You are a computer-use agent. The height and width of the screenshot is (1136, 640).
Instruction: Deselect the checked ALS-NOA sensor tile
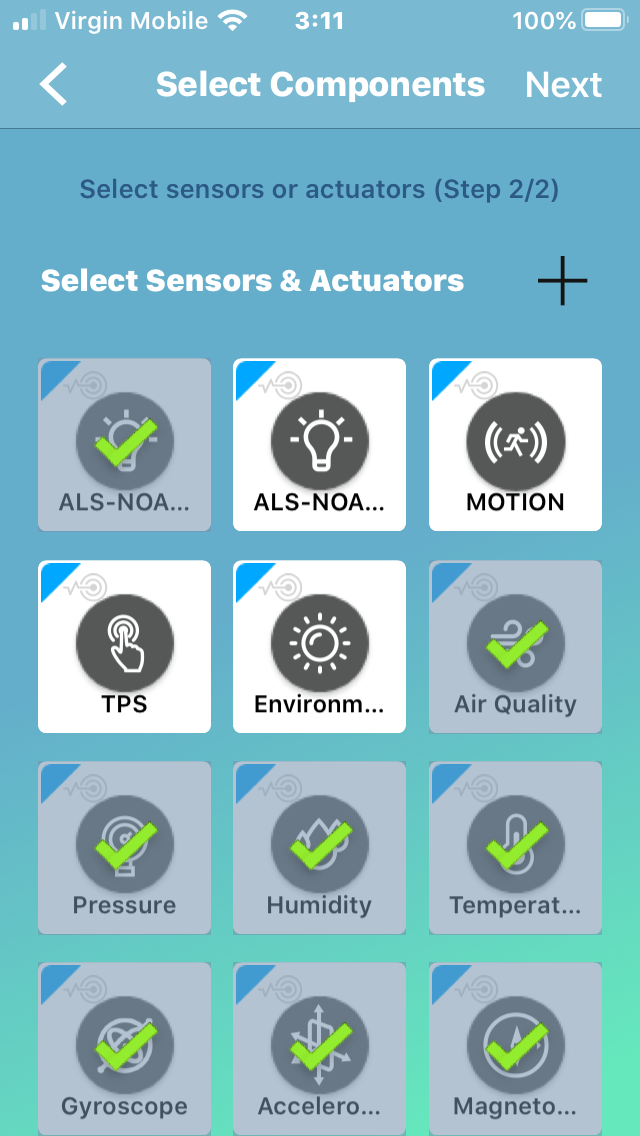point(125,445)
